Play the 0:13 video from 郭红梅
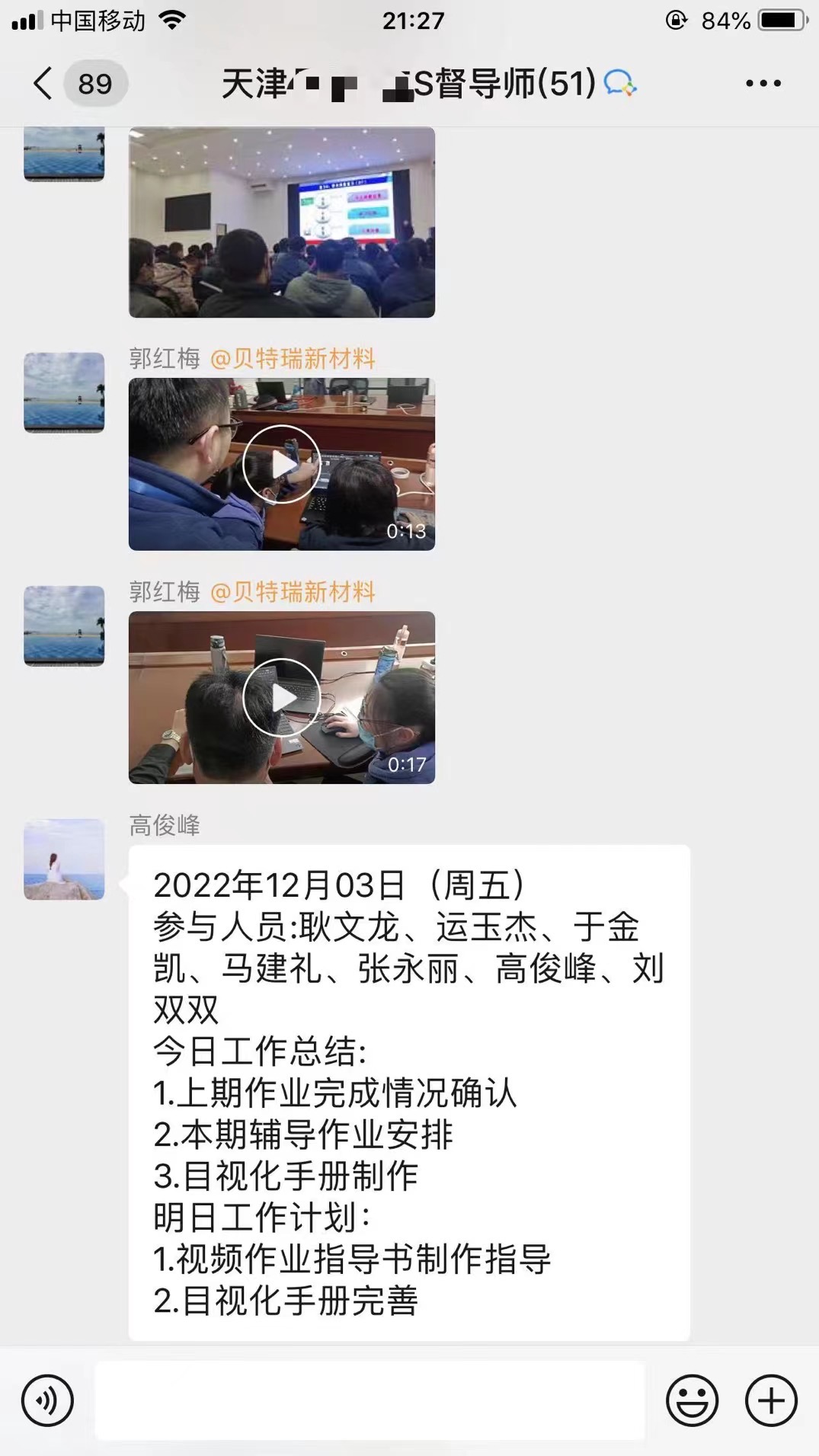Image resolution: width=819 pixels, height=1456 pixels. click(282, 464)
